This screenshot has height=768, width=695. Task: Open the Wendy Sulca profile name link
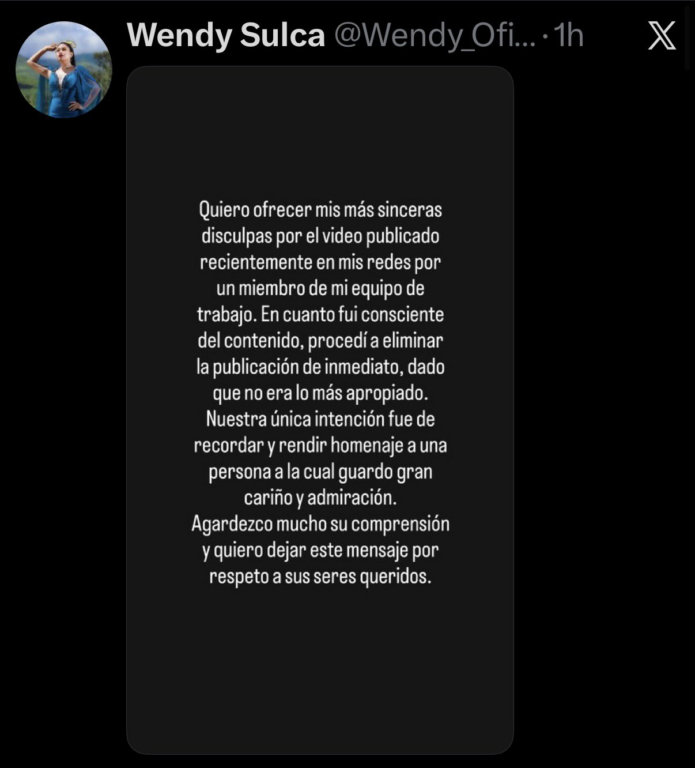pyautogui.click(x=226, y=36)
